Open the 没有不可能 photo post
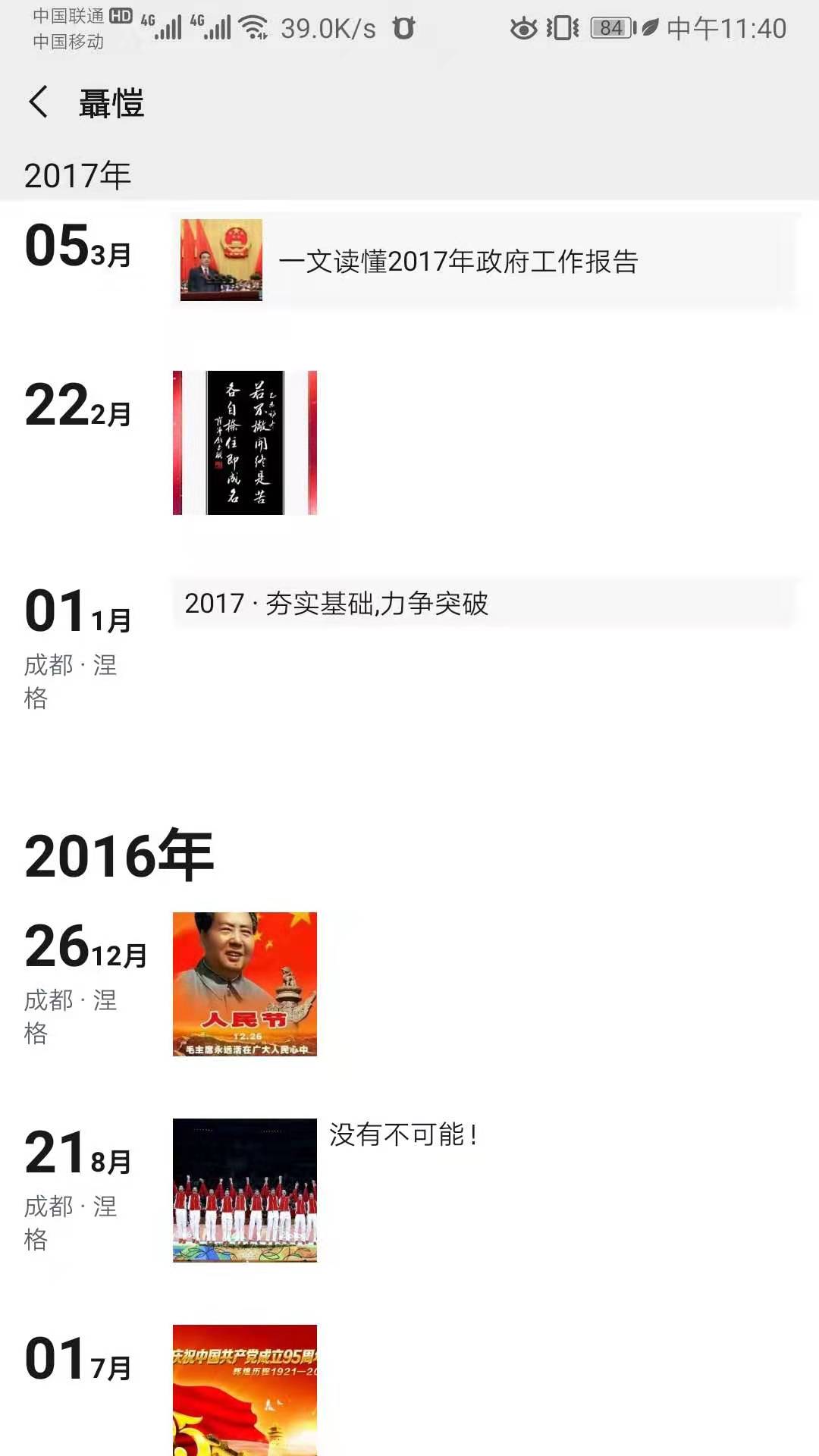The height and width of the screenshot is (1456, 819). pos(244,1190)
